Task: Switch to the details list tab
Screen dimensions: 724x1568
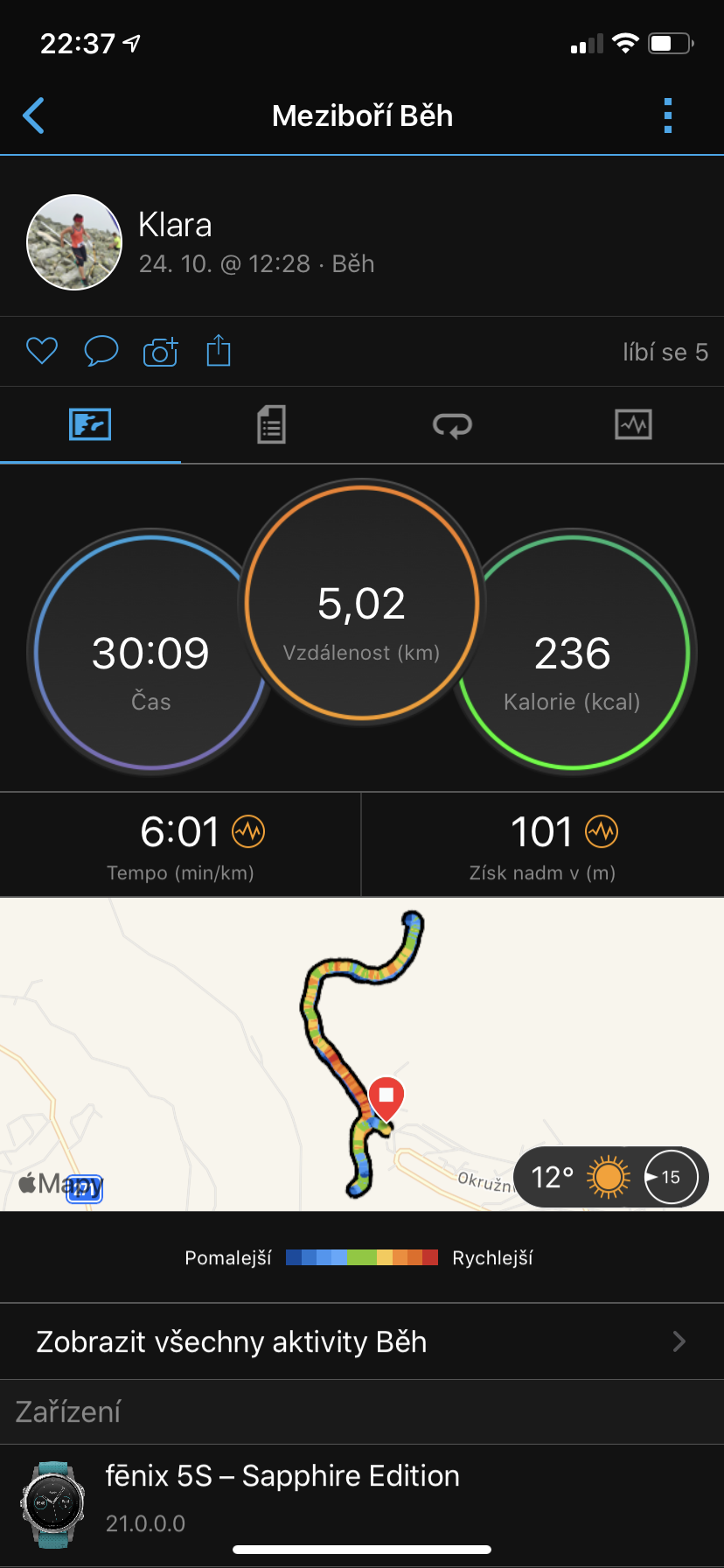Action: point(271,425)
